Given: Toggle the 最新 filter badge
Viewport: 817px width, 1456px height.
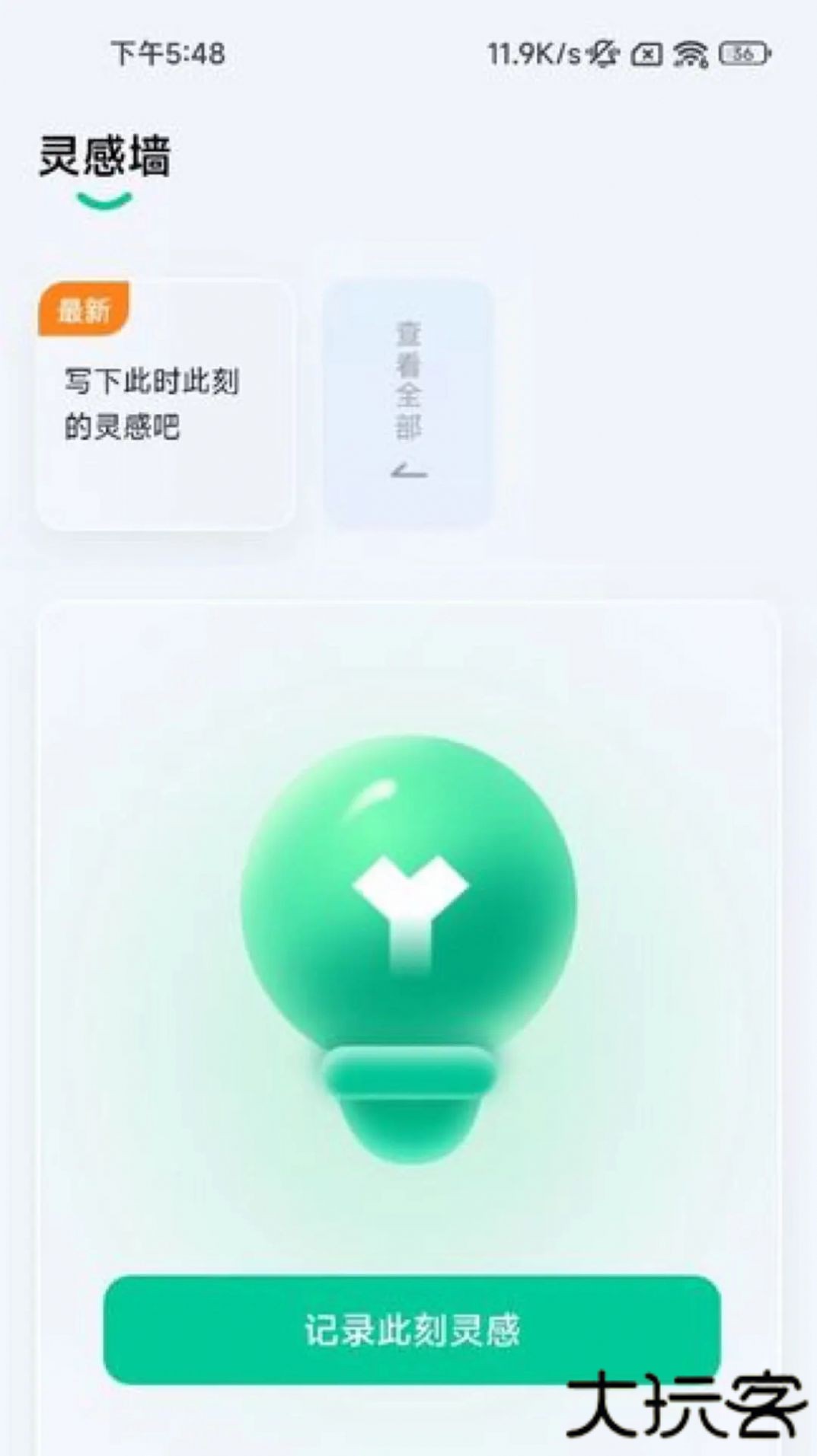Looking at the screenshot, I should point(86,308).
